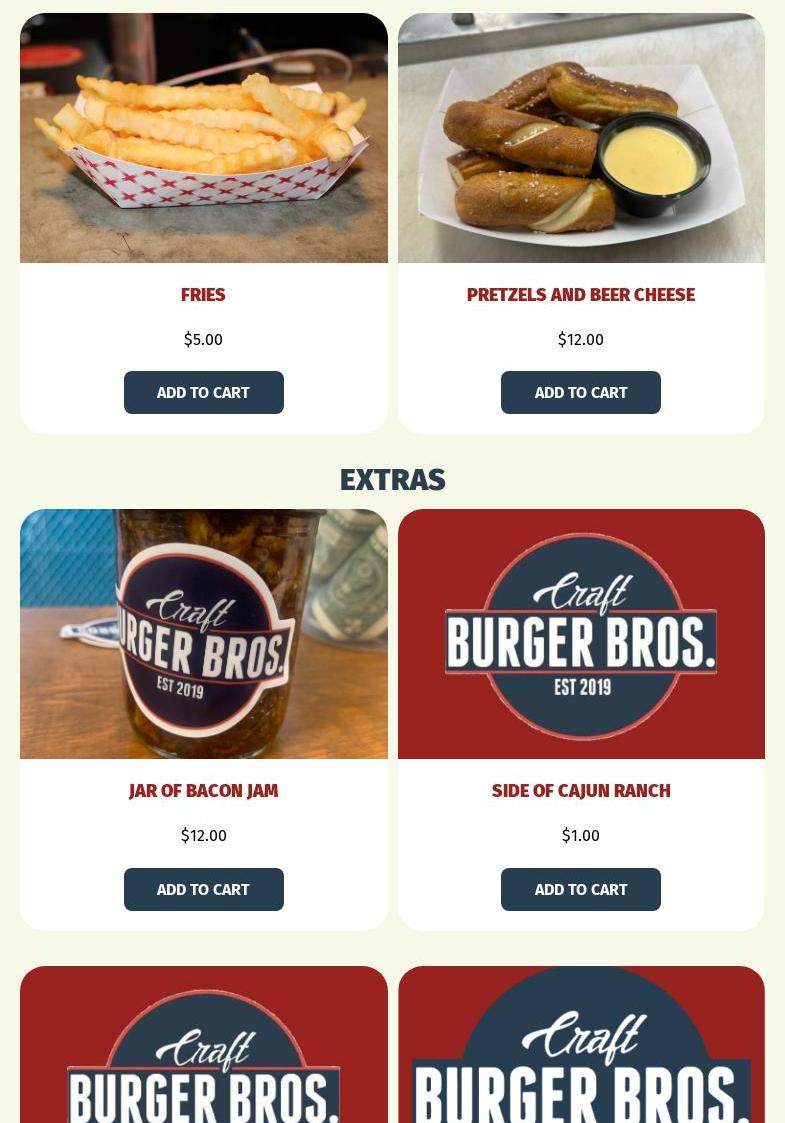This screenshot has height=1123, width=785.
Task: View the Pretzels and Beer Cheese photo
Action: (x=581, y=138)
